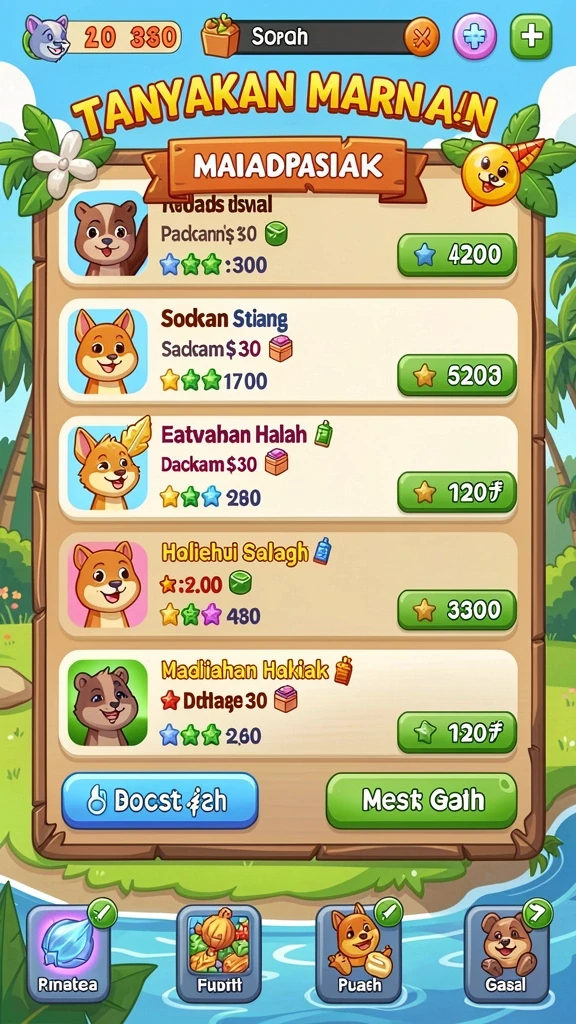Buy the 5203 star offer
The height and width of the screenshot is (1024, 576).
pyautogui.click(x=456, y=375)
